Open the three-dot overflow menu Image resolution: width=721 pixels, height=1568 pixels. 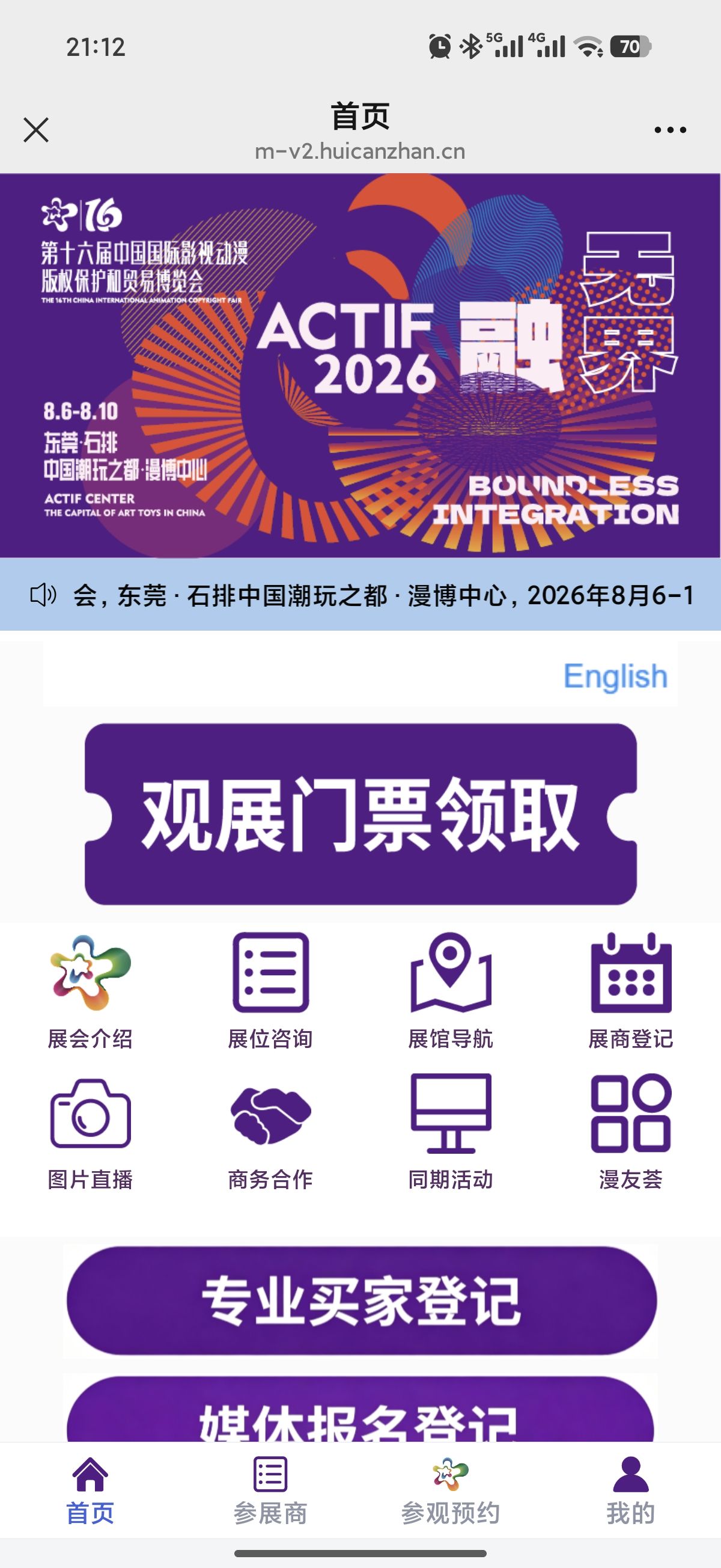tap(670, 130)
